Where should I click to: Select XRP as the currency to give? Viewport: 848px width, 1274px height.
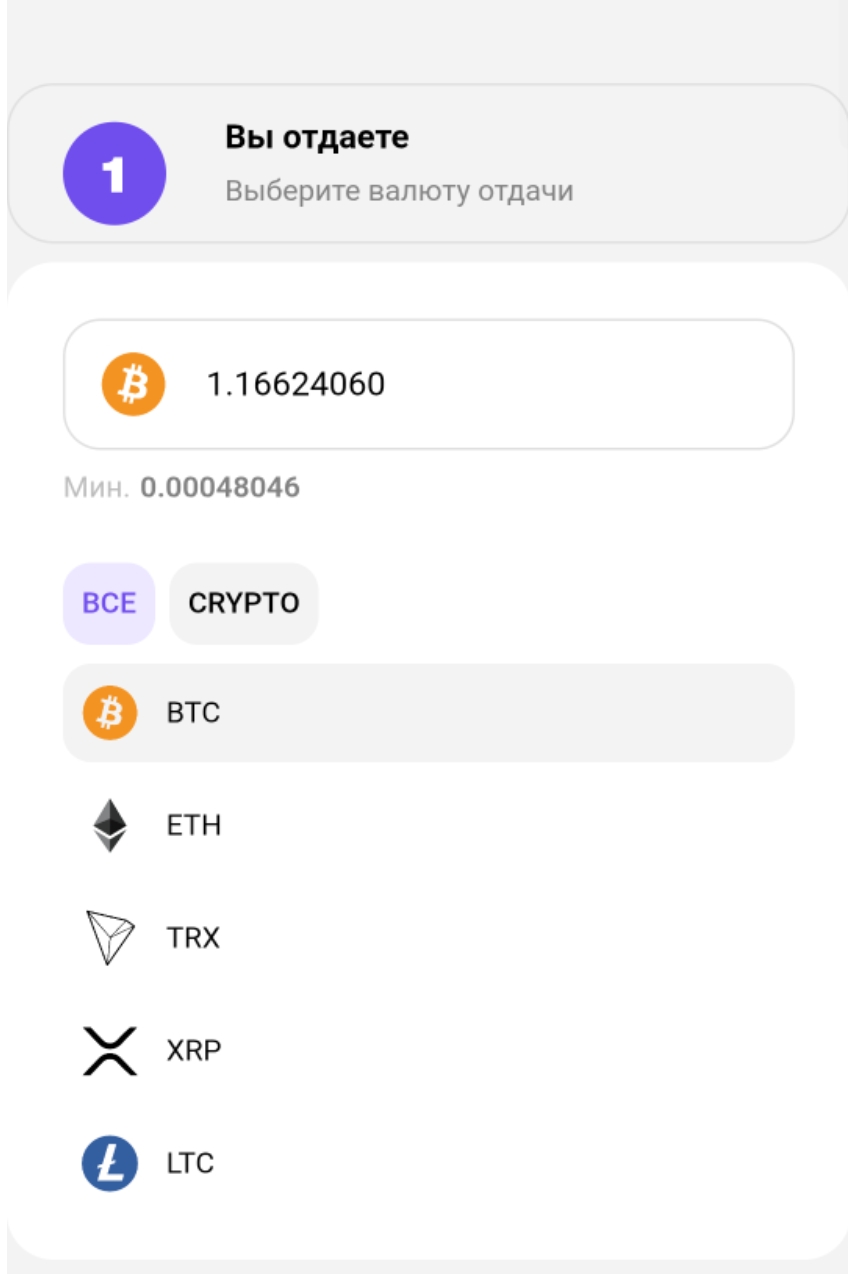(x=428, y=1051)
